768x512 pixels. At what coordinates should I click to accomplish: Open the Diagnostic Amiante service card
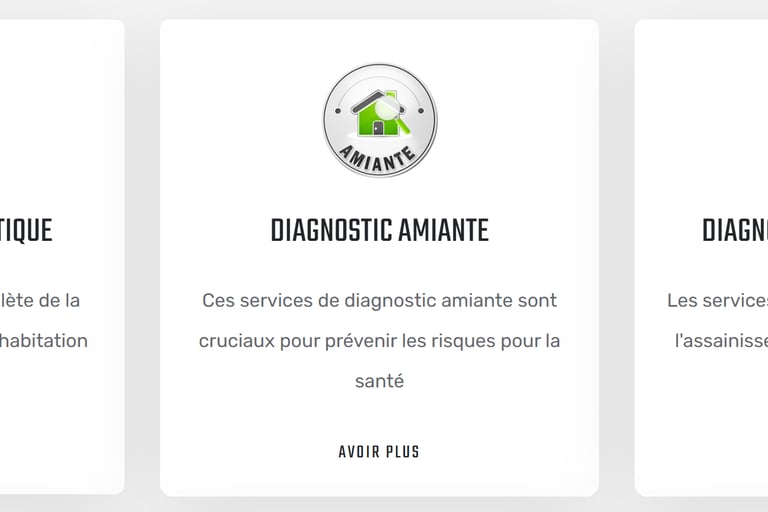379,231
